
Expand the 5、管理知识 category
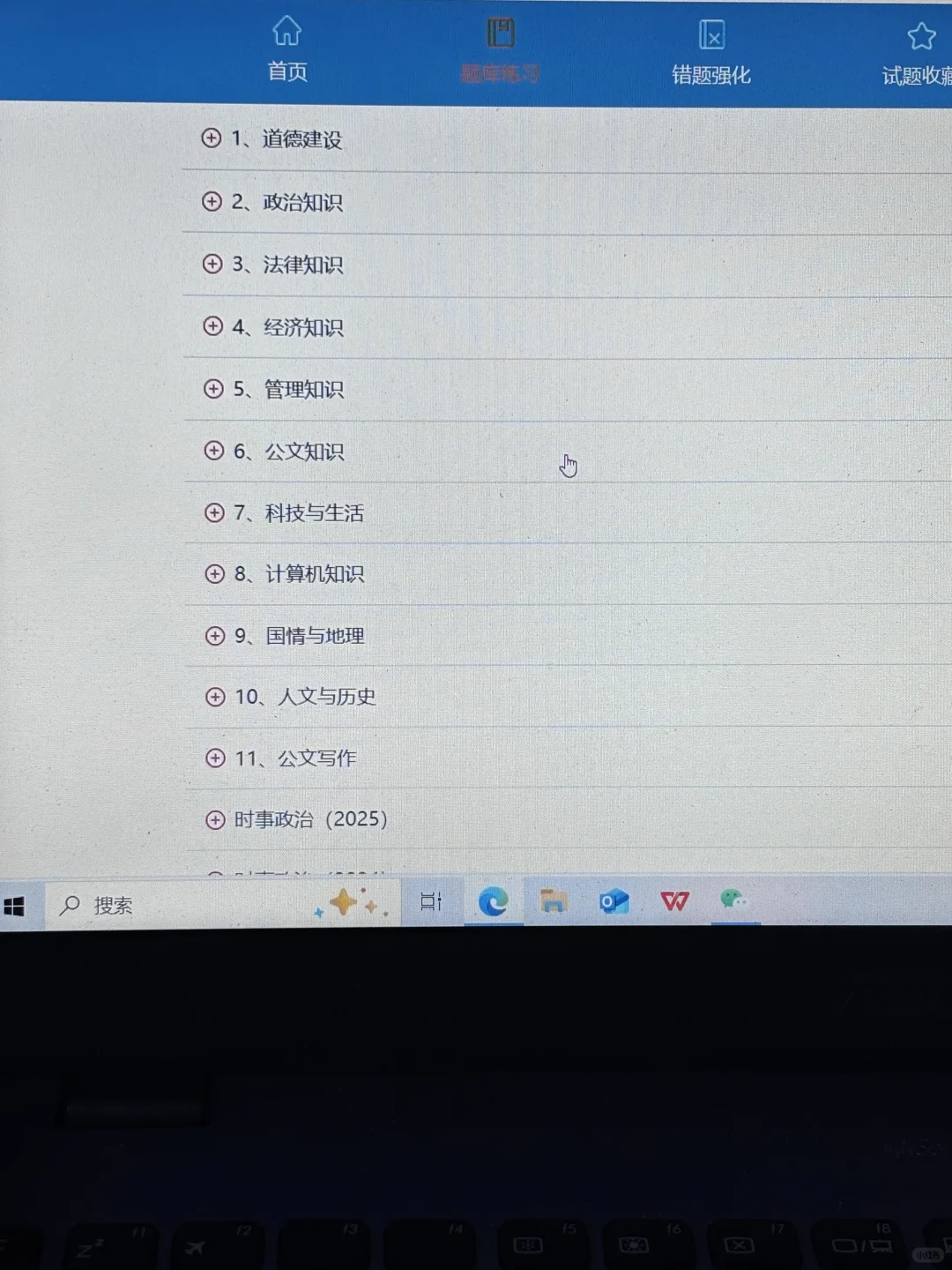point(213,389)
